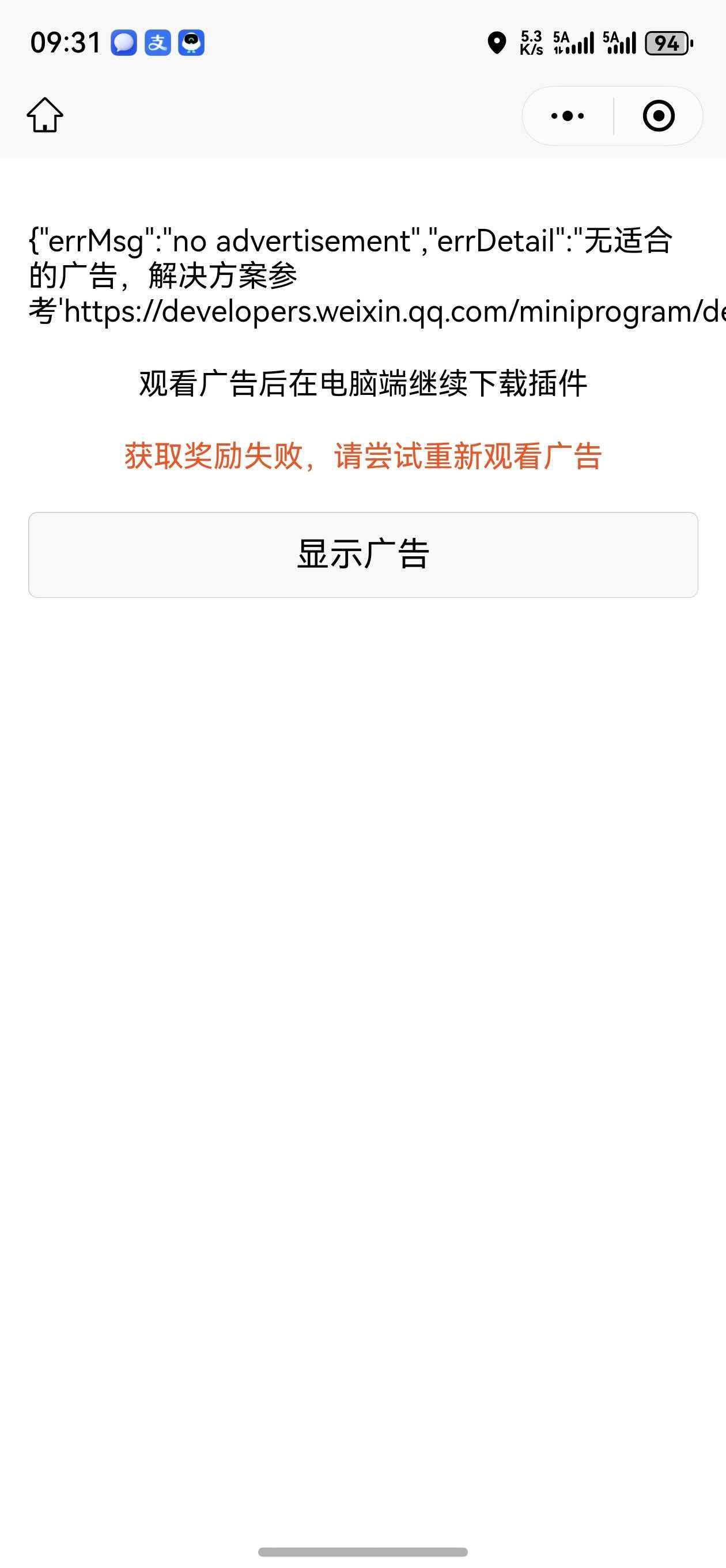Tap the 显示广告 button
The width and height of the screenshot is (726, 1568).
click(x=362, y=555)
